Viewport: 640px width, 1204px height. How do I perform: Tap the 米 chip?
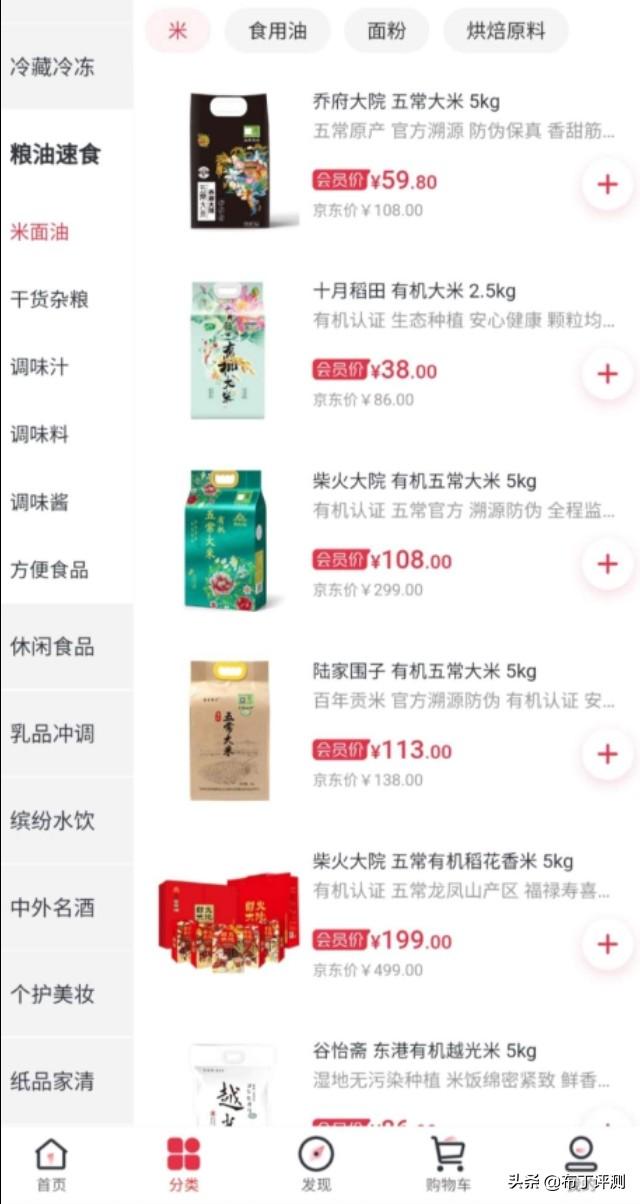click(178, 31)
